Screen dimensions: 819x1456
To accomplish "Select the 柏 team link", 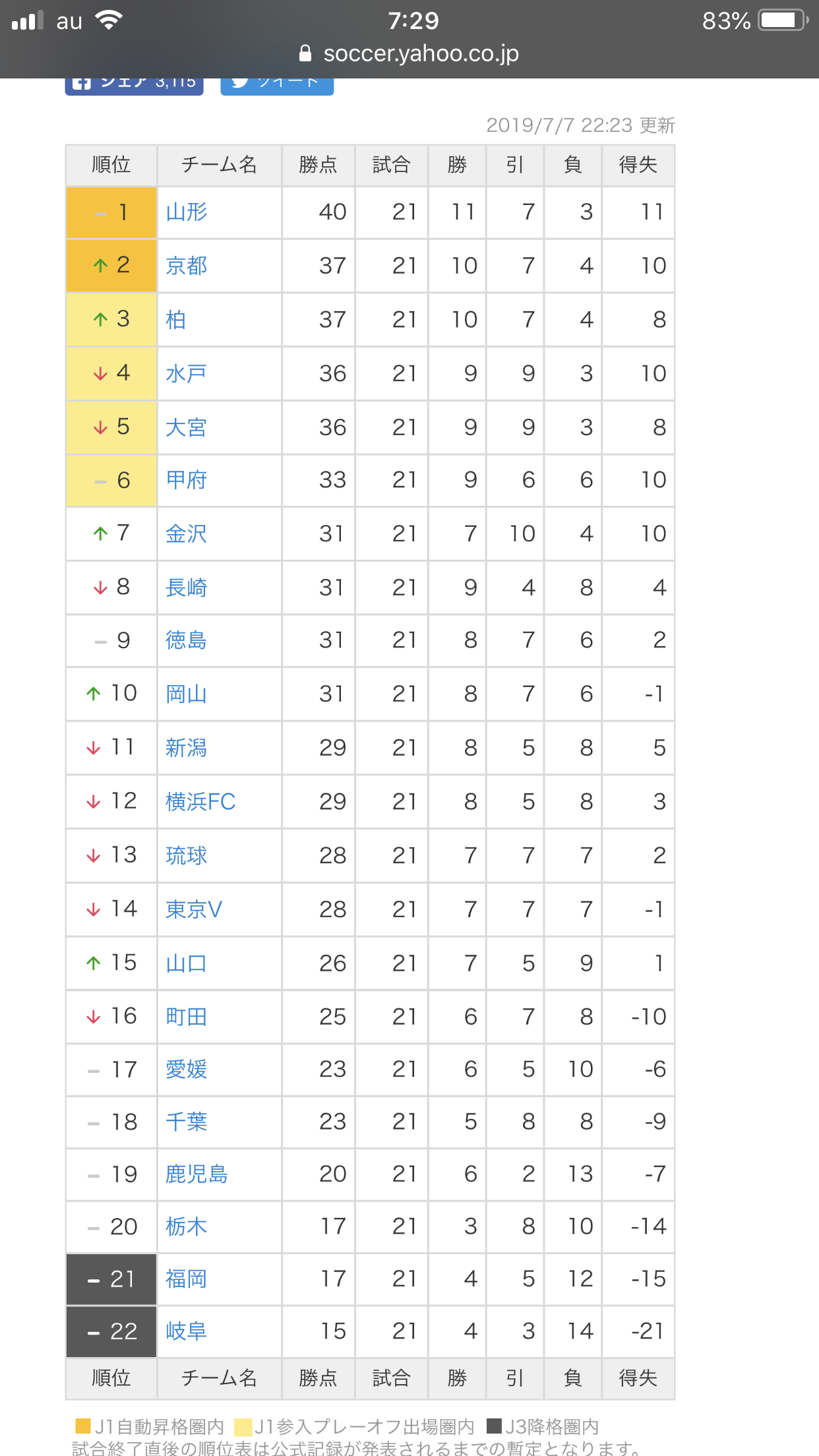I will [176, 320].
